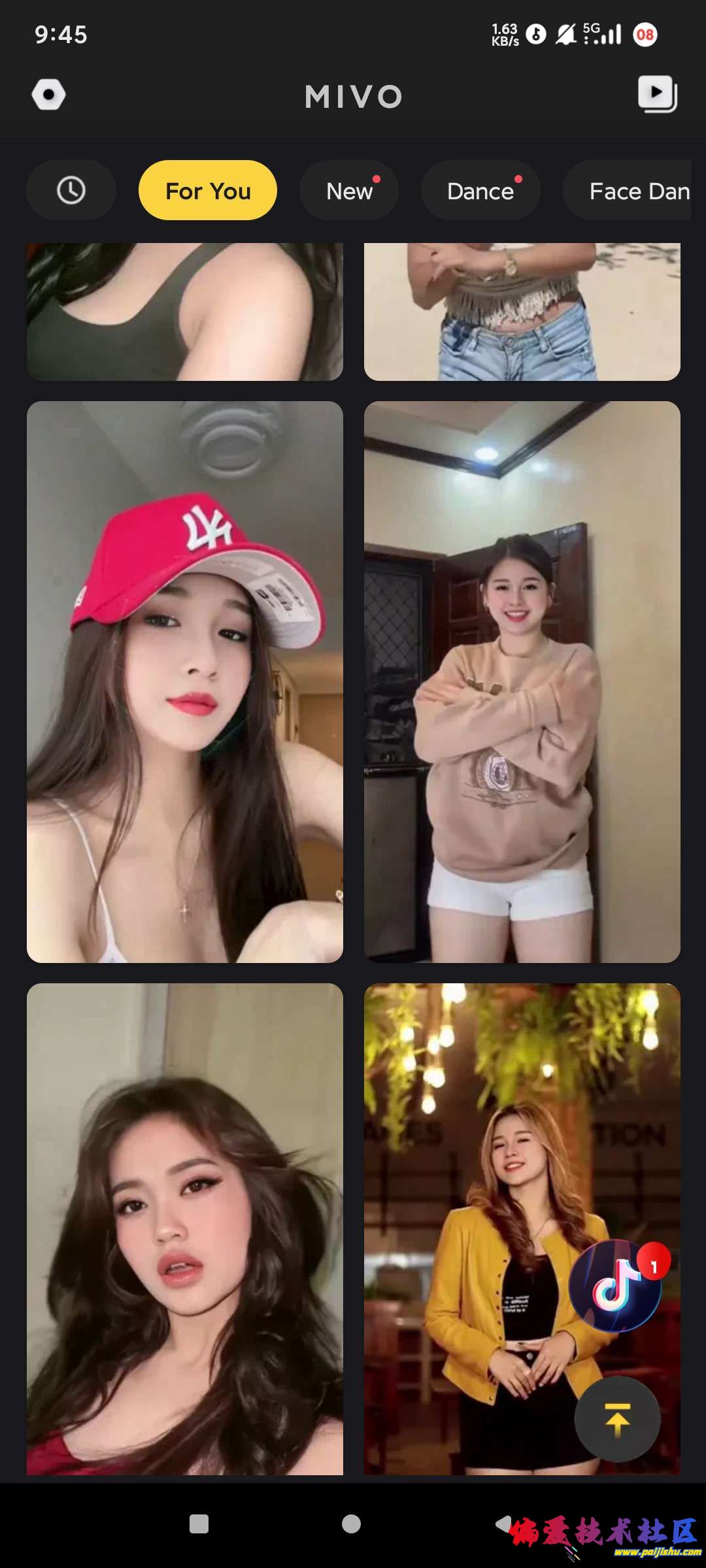The height and width of the screenshot is (1568, 706).
Task: Open the settings hexagon icon
Action: 49,95
